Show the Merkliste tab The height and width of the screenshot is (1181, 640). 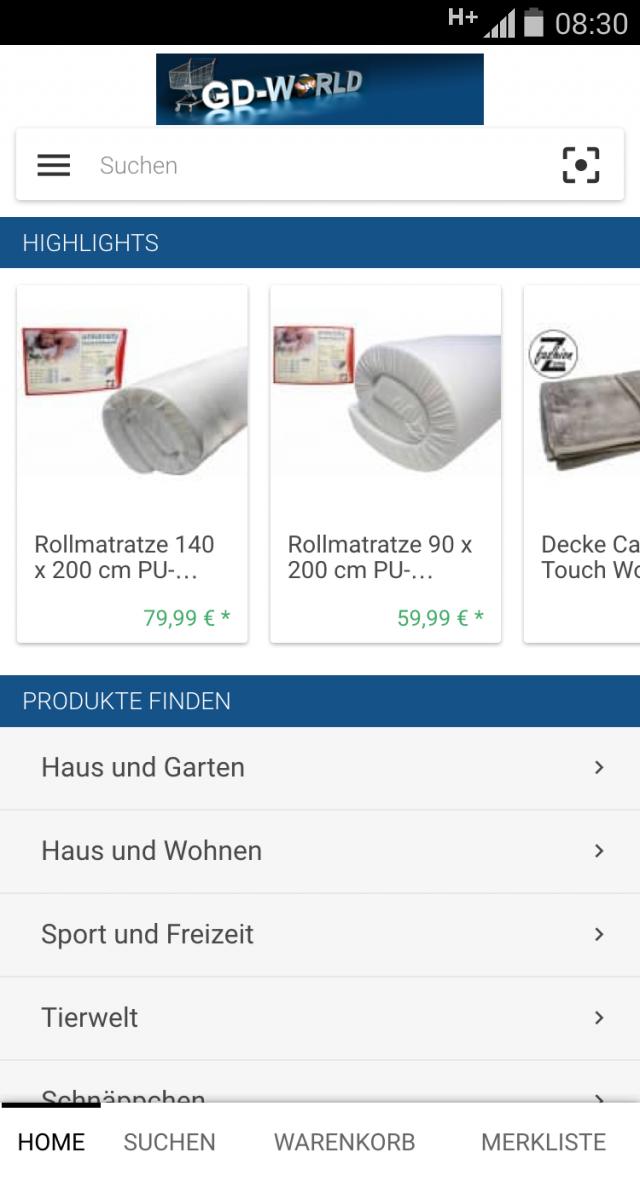(x=543, y=1142)
